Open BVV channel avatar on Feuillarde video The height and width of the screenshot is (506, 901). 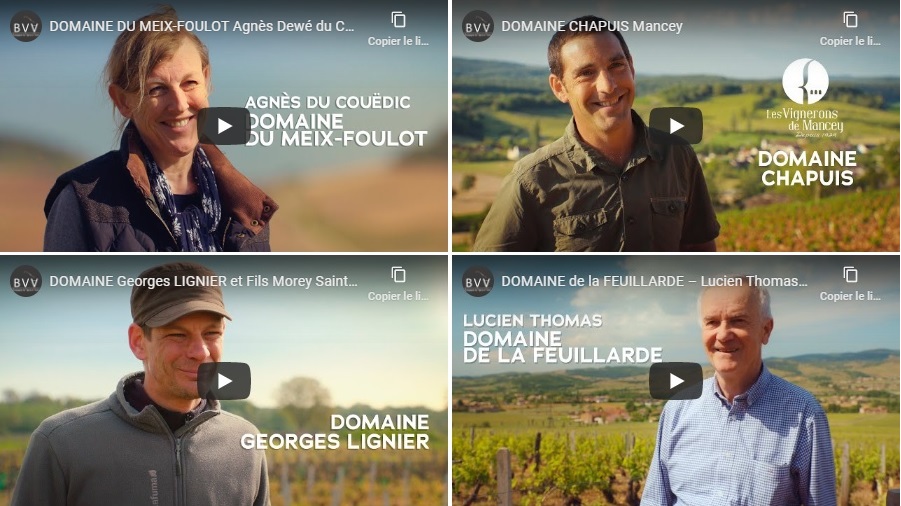click(x=478, y=281)
